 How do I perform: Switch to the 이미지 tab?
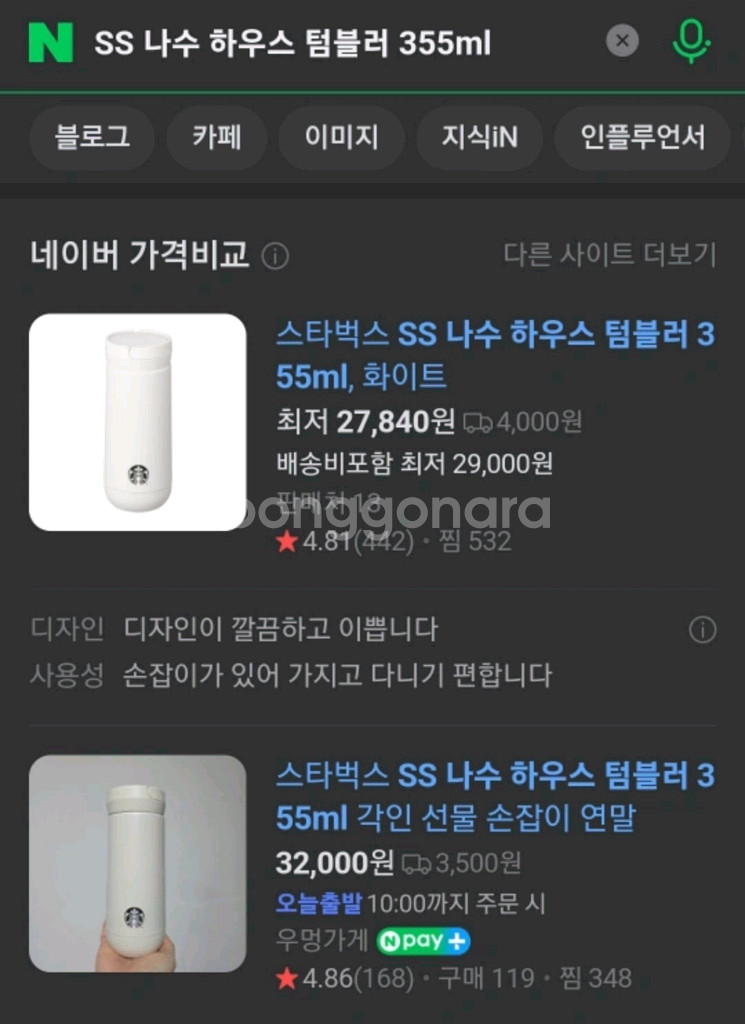coord(341,138)
